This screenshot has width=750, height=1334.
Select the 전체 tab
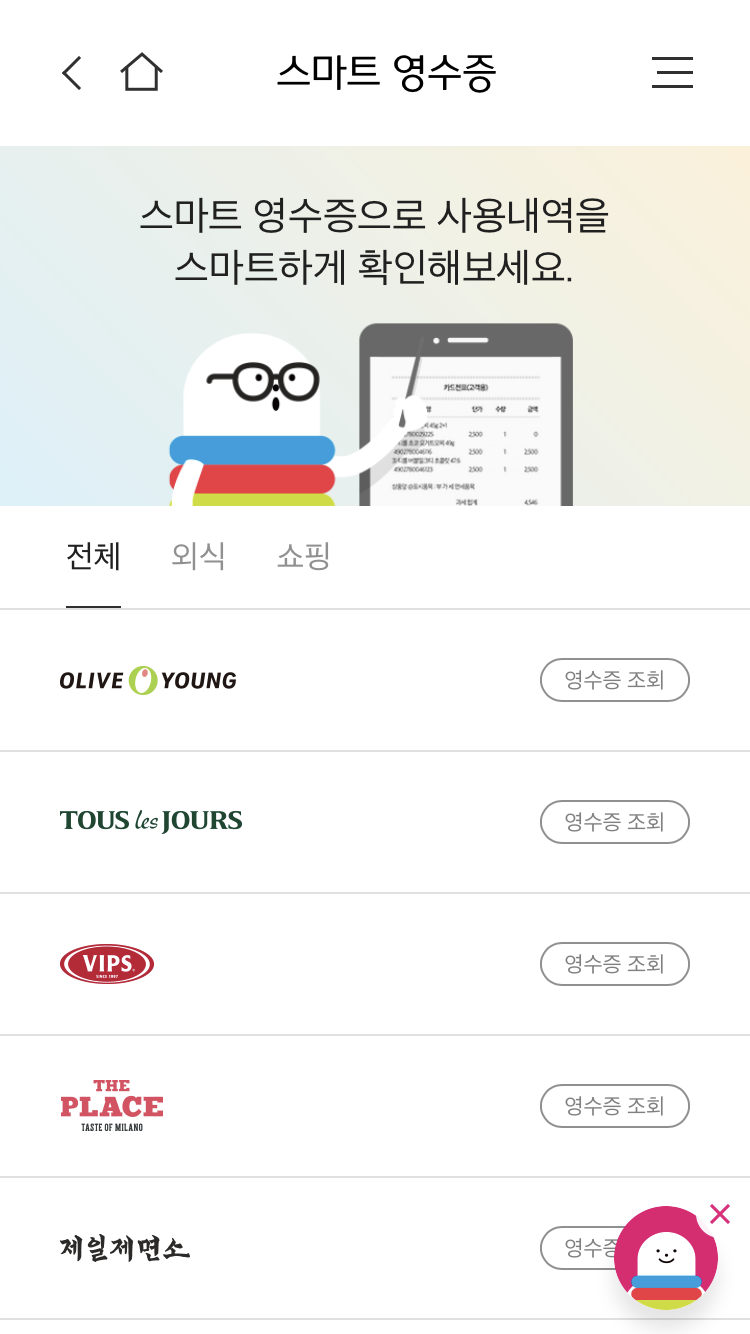[93, 556]
